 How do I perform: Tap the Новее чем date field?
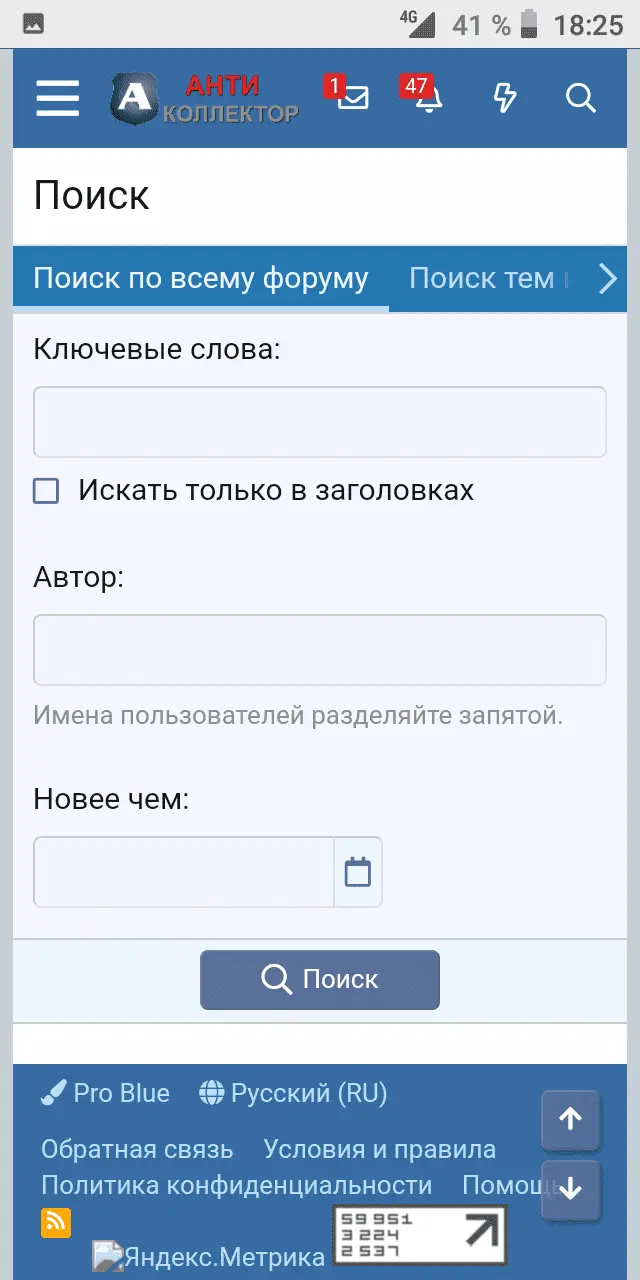click(x=184, y=872)
